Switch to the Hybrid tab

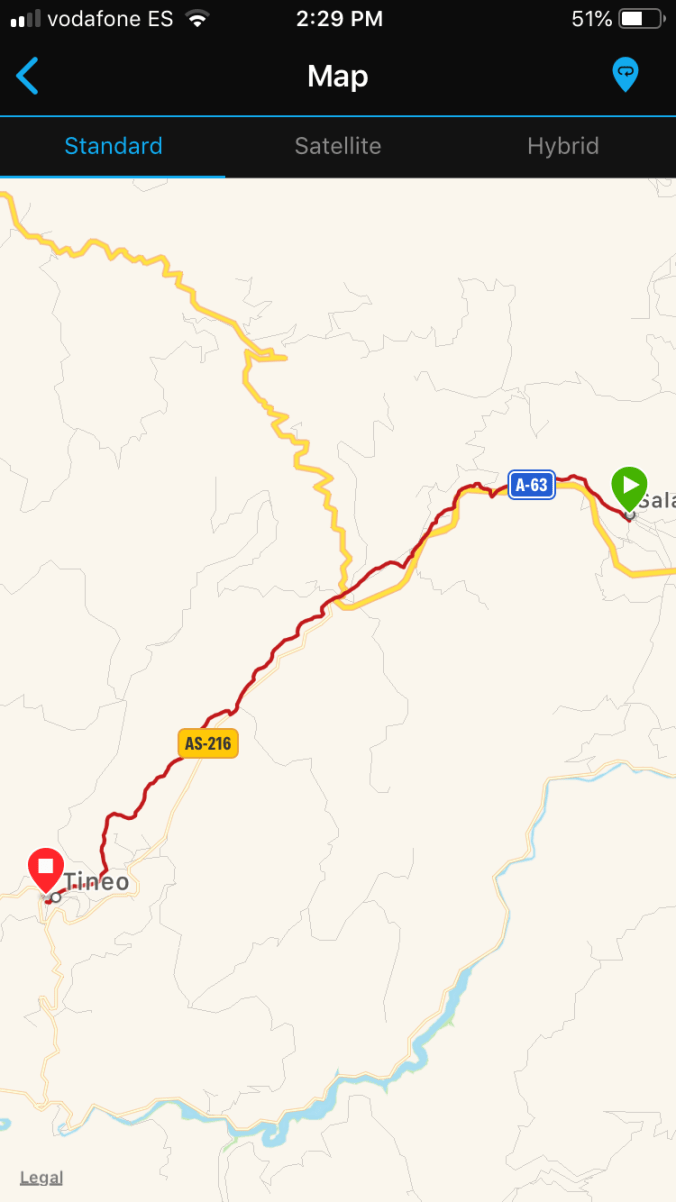pos(563,146)
